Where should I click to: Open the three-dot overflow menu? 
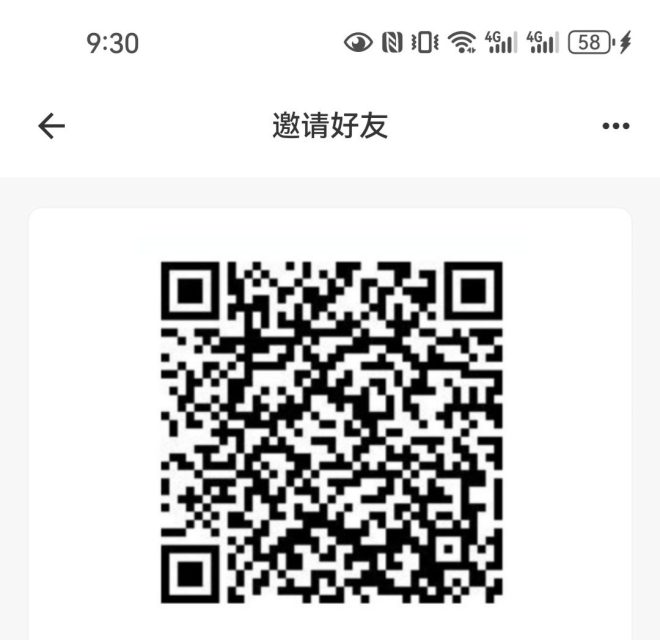(616, 126)
